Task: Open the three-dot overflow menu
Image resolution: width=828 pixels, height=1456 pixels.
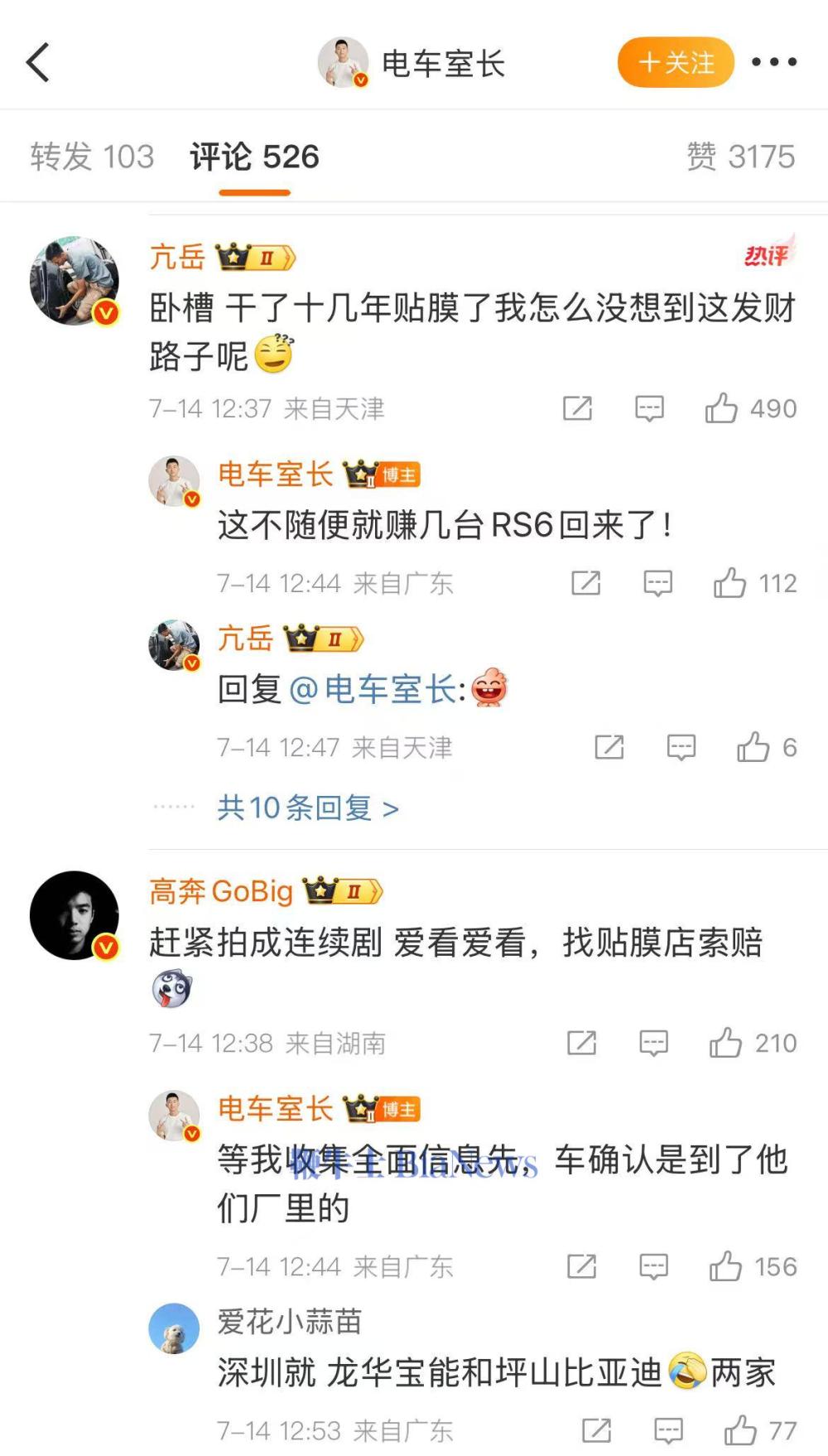Action: (773, 62)
